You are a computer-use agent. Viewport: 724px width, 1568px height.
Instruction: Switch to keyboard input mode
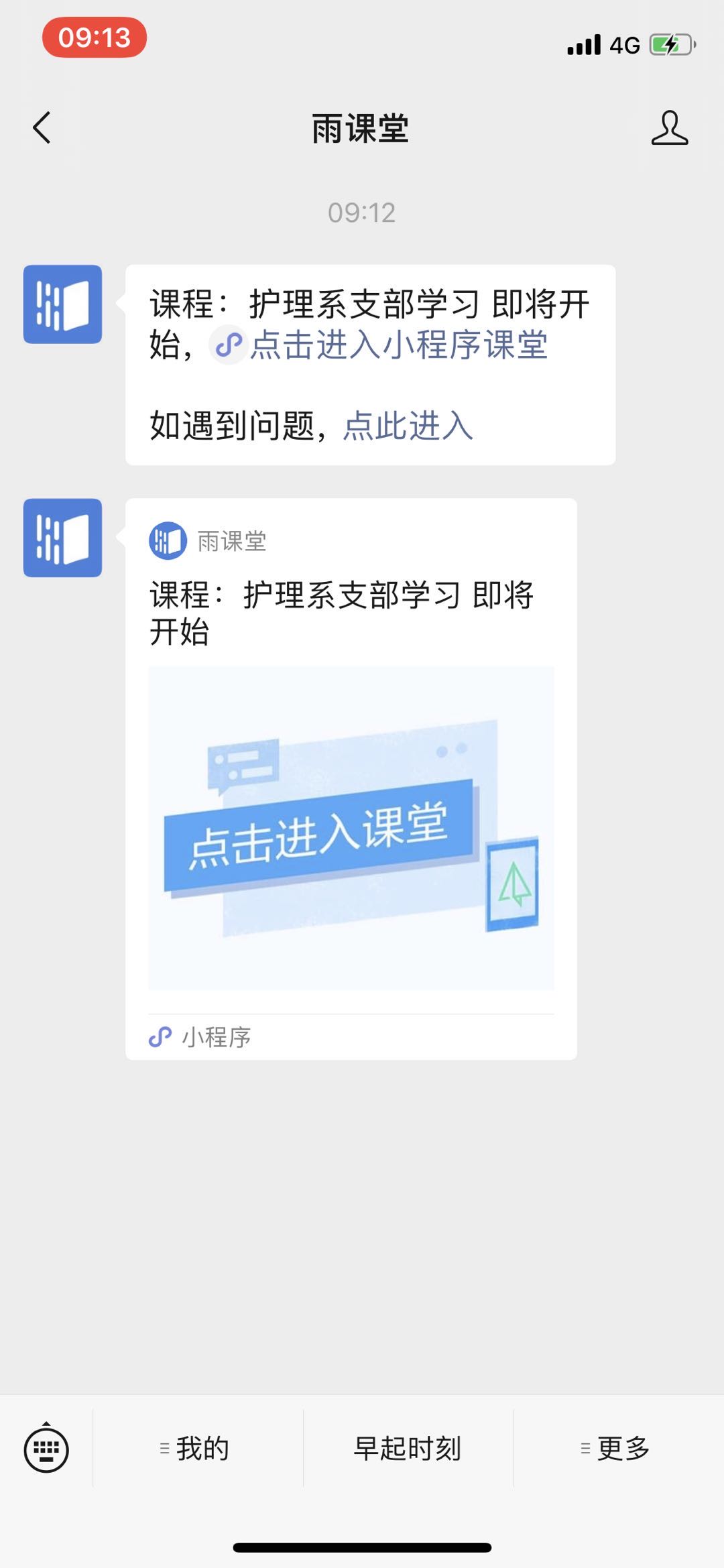46,1449
